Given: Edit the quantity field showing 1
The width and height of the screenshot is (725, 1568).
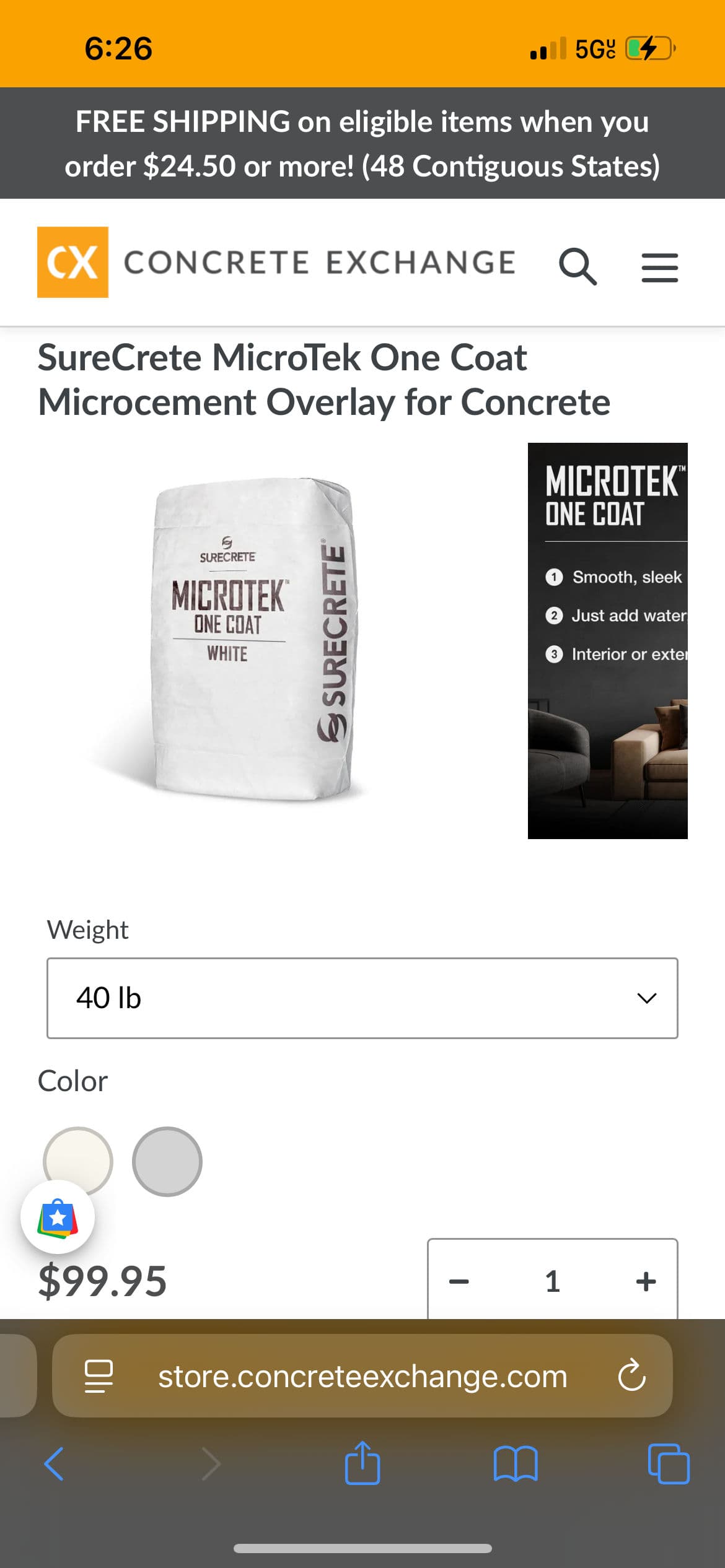Looking at the screenshot, I should pyautogui.click(x=553, y=1281).
